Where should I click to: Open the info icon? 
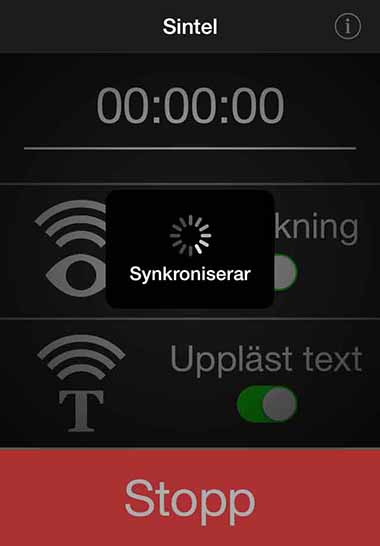tap(348, 26)
